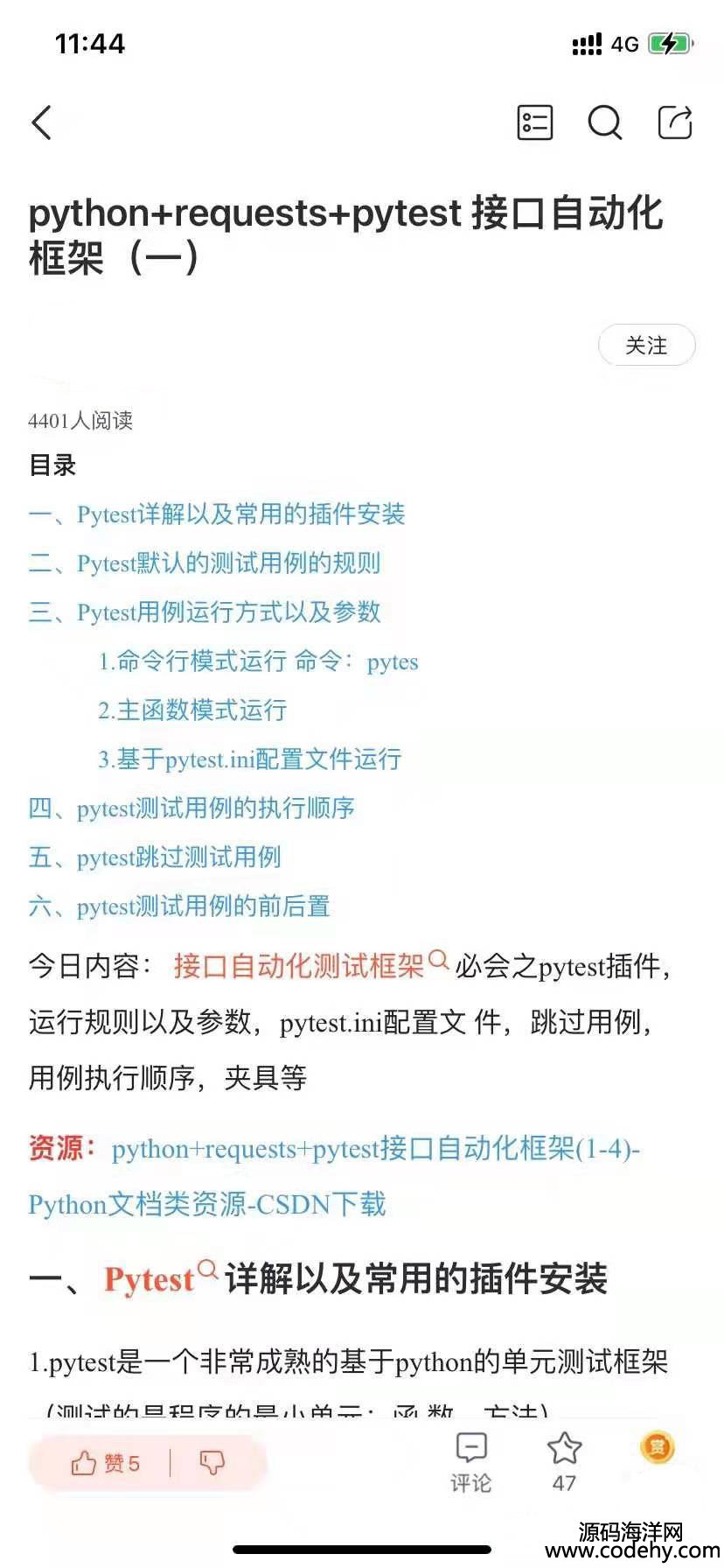
Task: Open the article outline icon
Action: [534, 122]
